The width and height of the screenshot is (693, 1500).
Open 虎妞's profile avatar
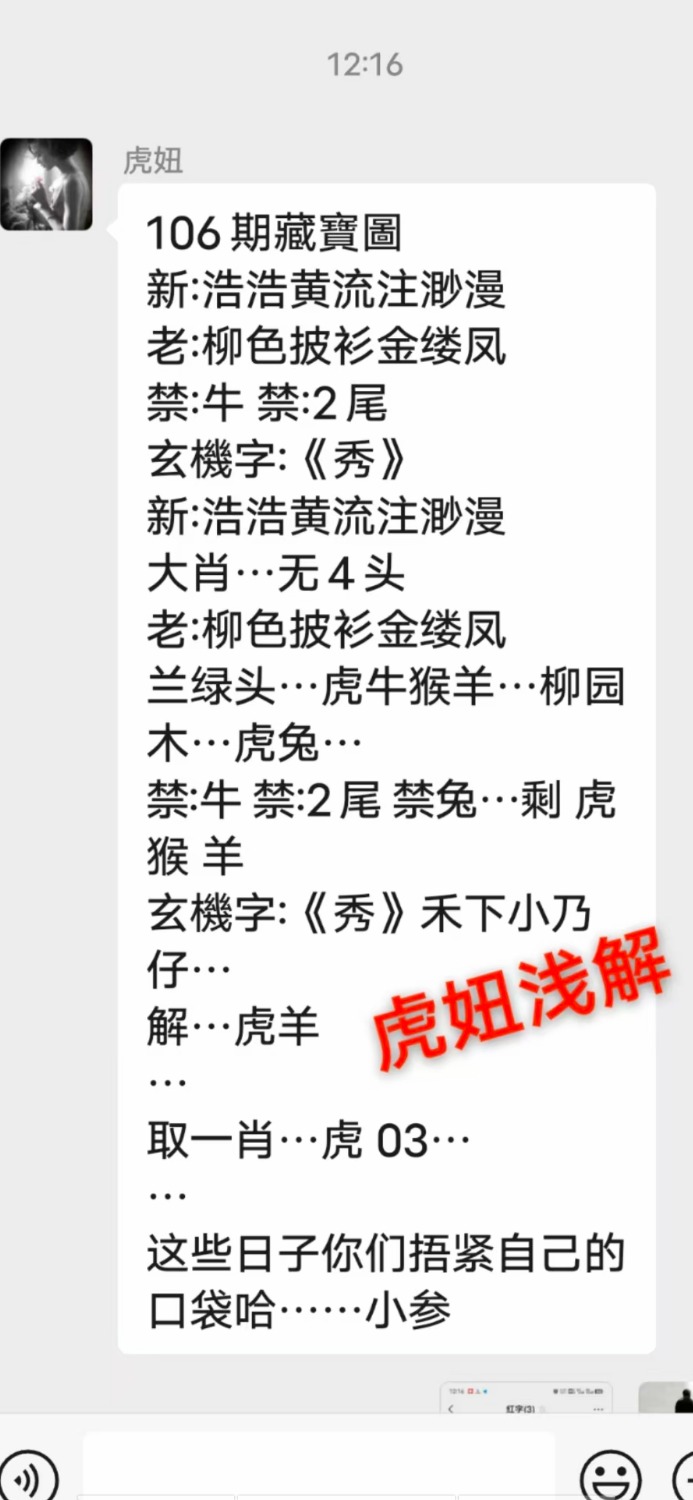click(46, 184)
